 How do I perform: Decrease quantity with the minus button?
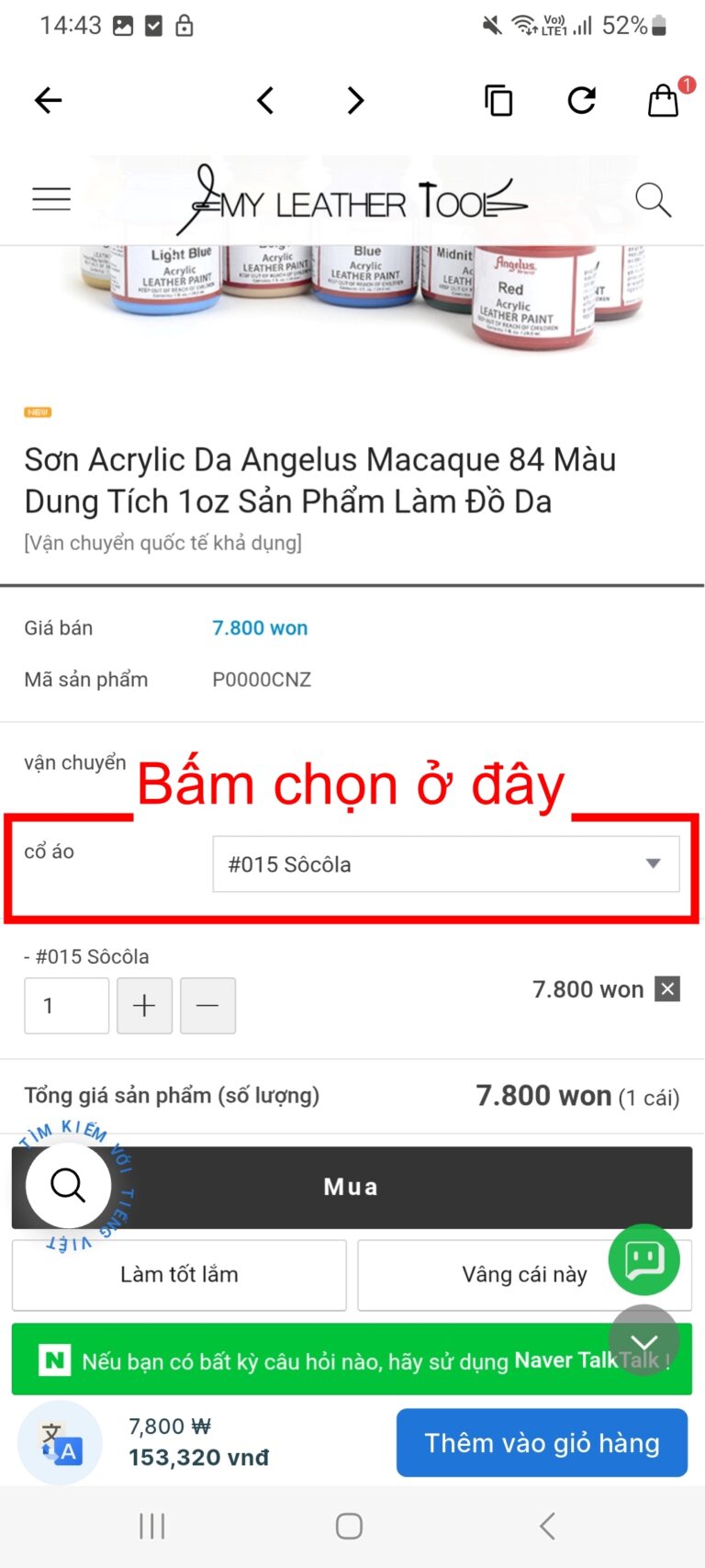coord(207,1006)
